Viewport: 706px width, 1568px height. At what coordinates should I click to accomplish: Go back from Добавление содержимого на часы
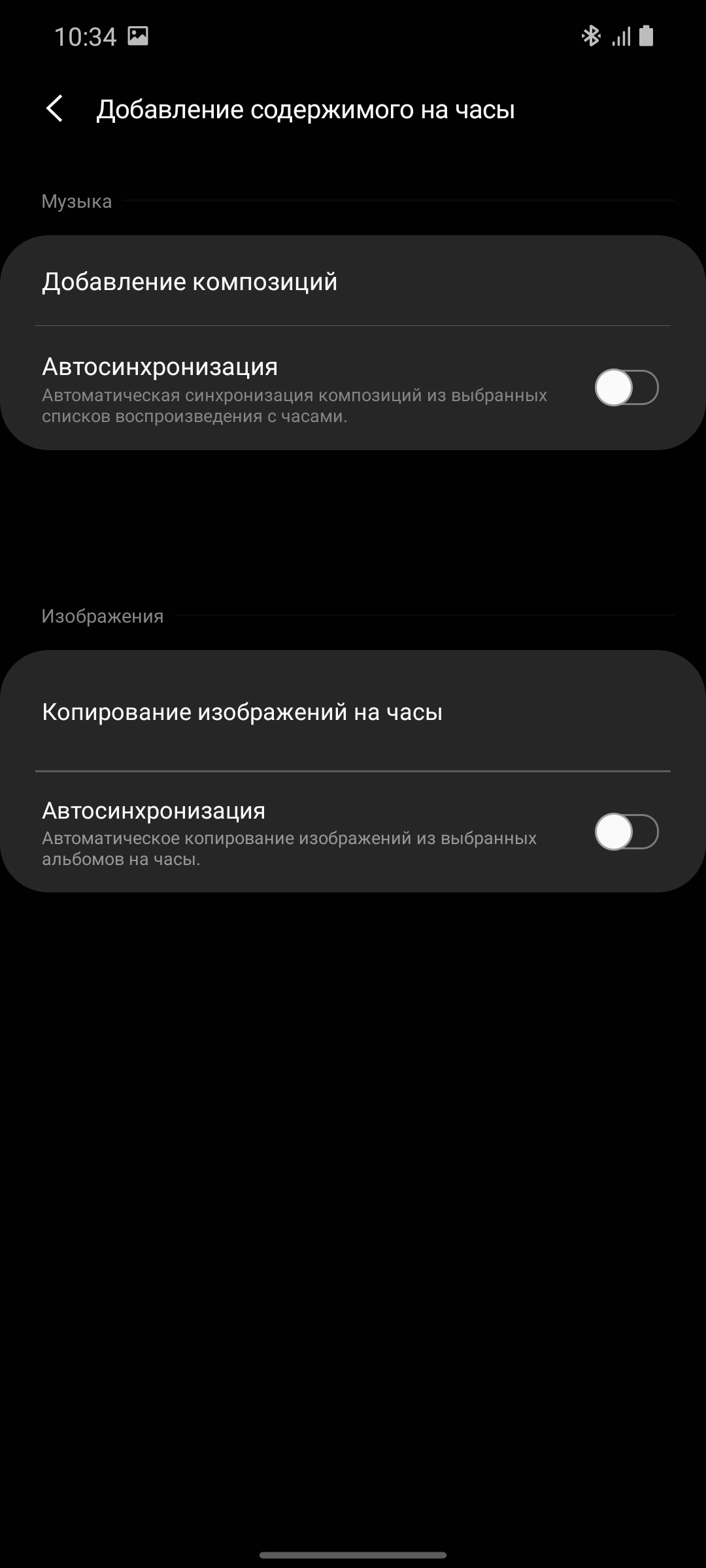click(x=55, y=108)
